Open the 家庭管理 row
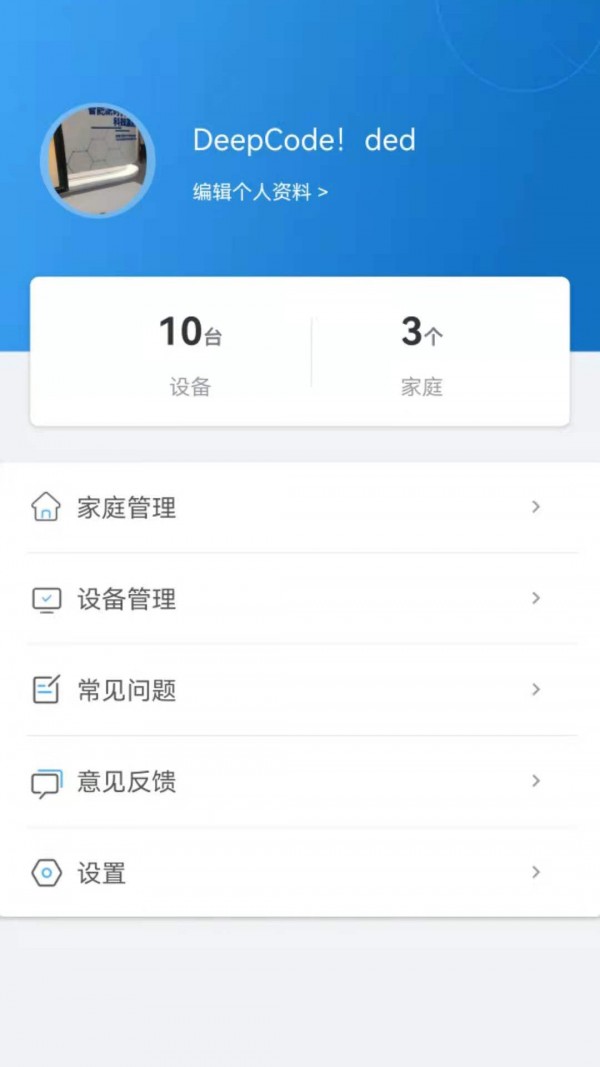 pos(300,507)
